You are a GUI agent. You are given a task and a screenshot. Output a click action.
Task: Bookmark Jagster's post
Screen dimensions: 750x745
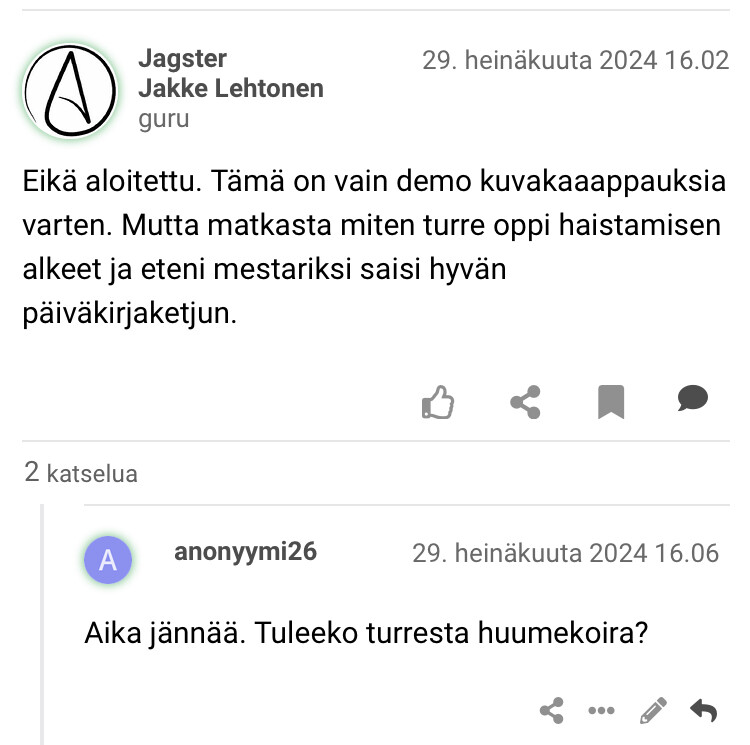[610, 402]
